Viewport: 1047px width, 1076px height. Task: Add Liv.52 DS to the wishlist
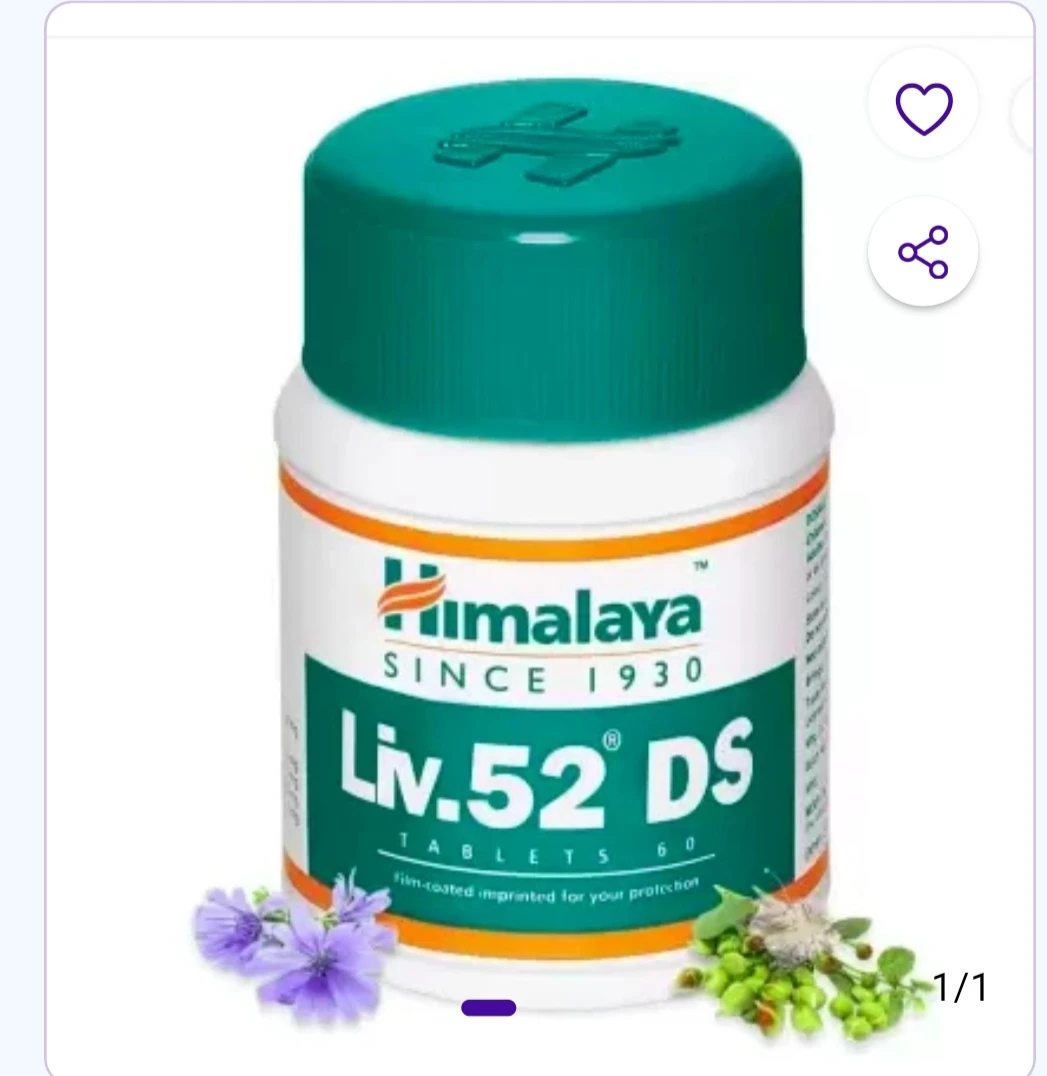point(923,107)
